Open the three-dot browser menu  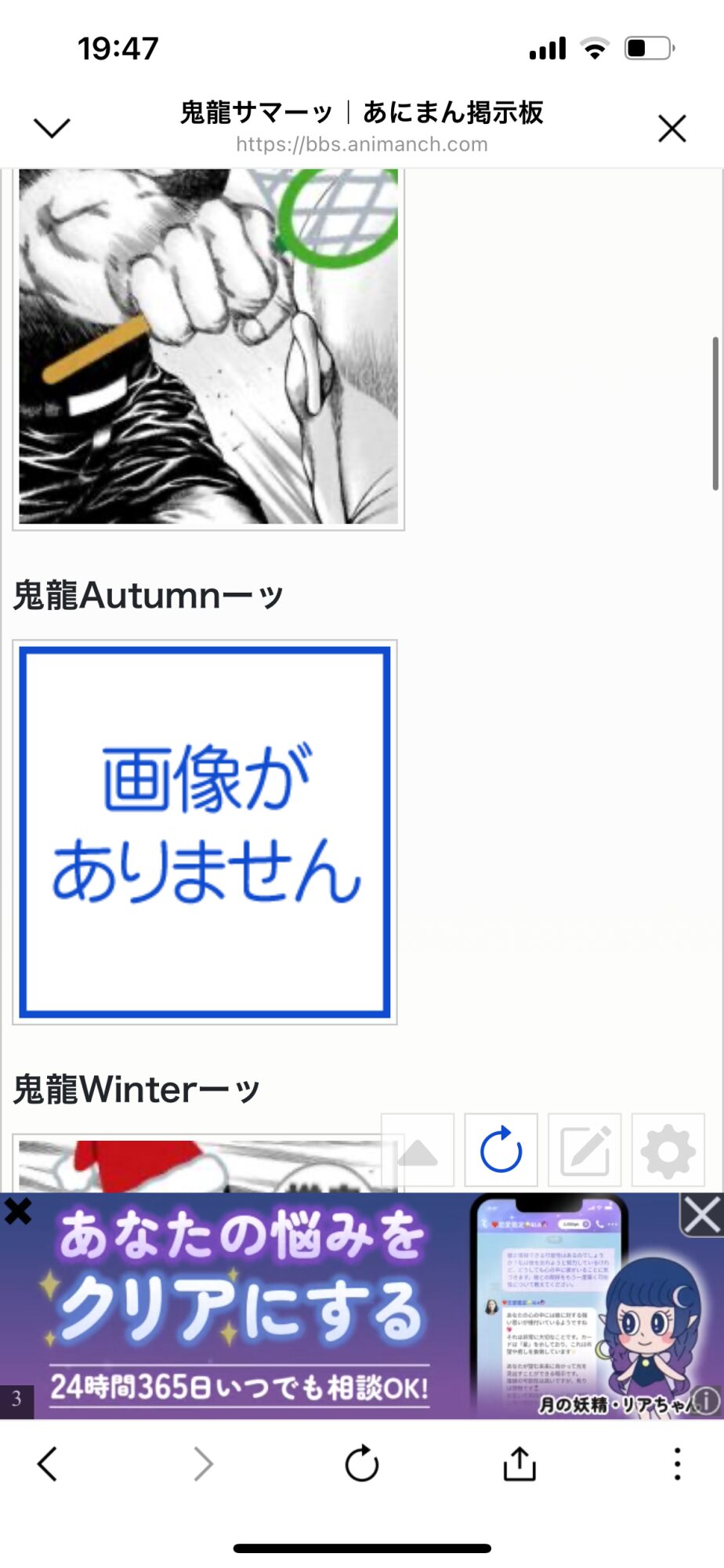pos(677,1464)
